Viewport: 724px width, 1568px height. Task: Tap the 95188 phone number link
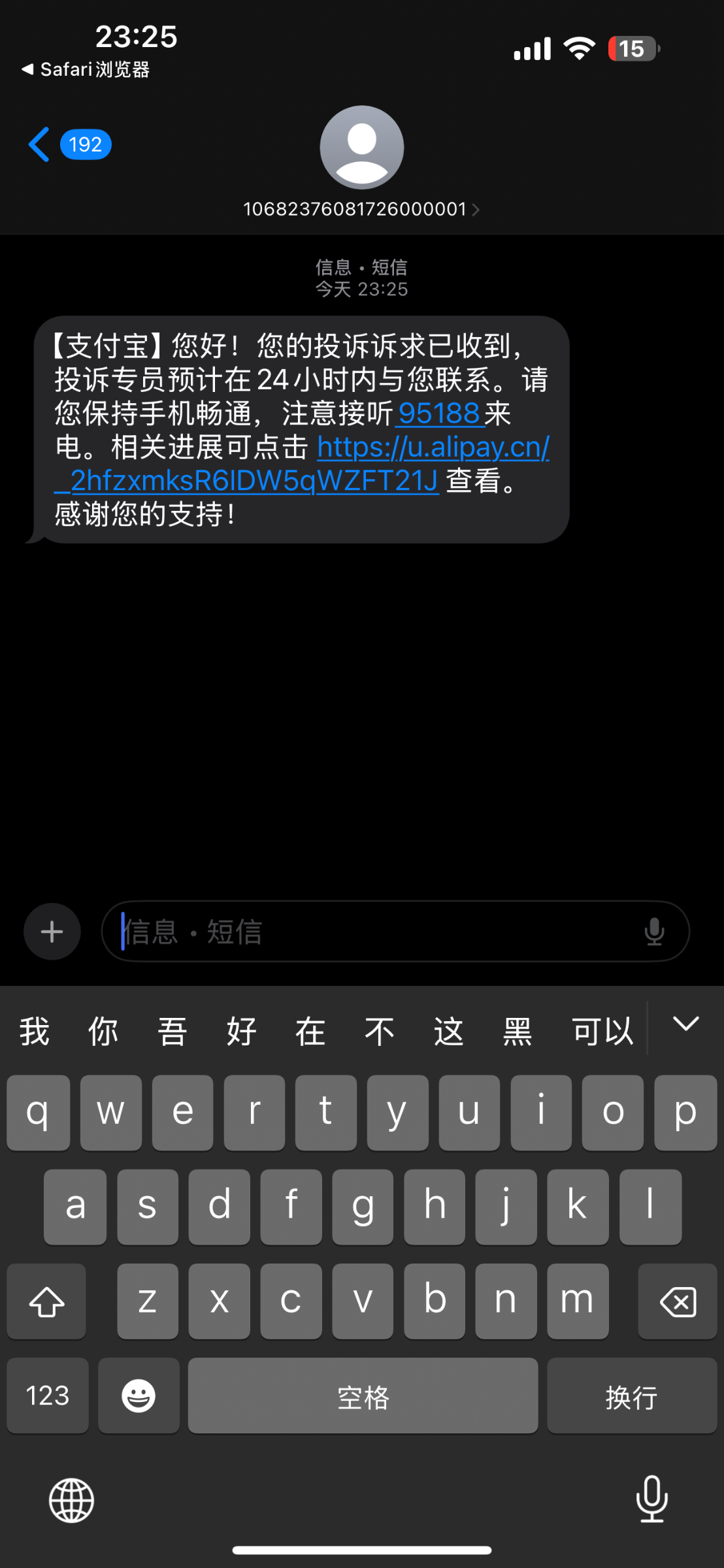tap(440, 413)
